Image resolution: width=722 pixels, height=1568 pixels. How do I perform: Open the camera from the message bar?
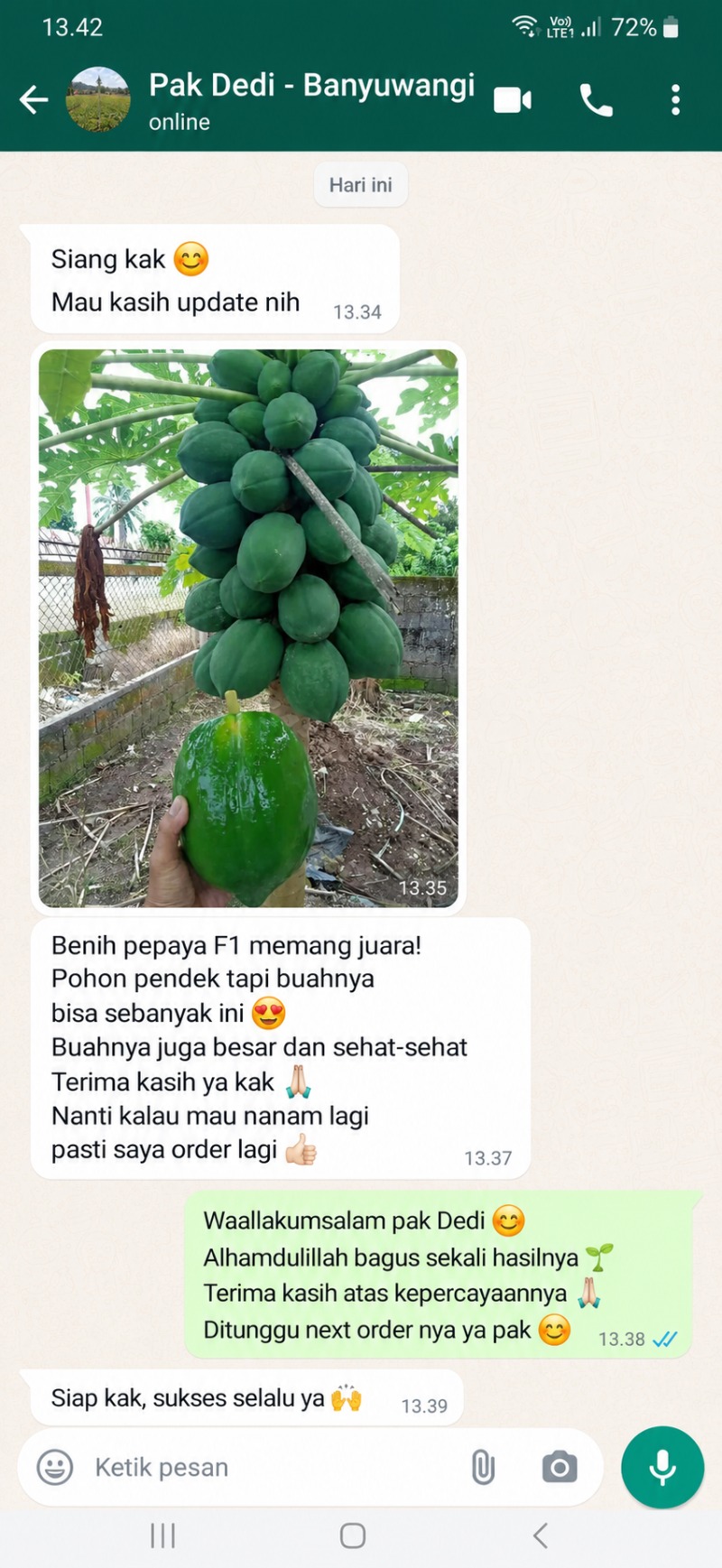pyautogui.click(x=560, y=1468)
